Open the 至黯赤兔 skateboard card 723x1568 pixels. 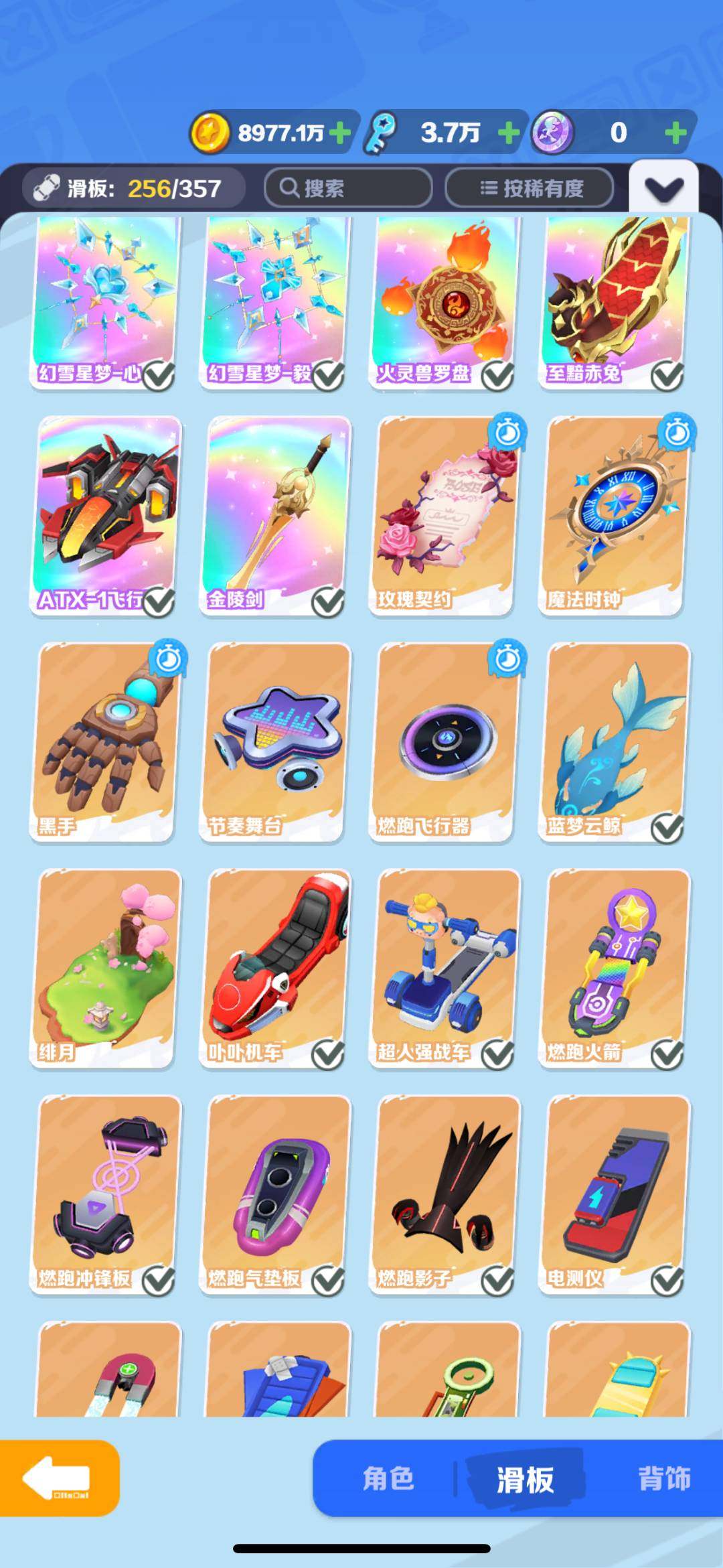point(615,301)
